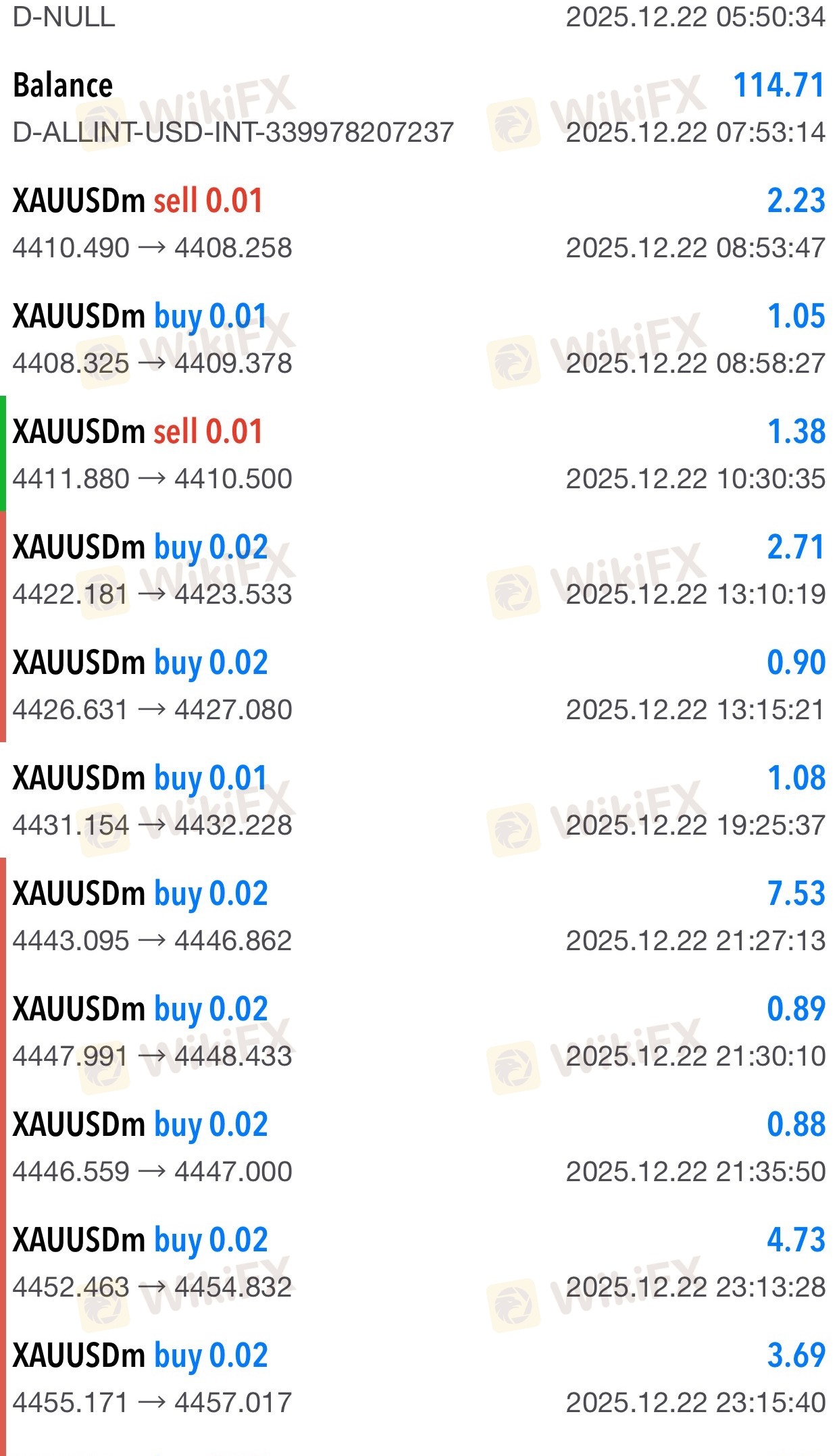Expand the trade closed at 23:15:40
839x1456 pixels.
pyautogui.click(x=419, y=1378)
